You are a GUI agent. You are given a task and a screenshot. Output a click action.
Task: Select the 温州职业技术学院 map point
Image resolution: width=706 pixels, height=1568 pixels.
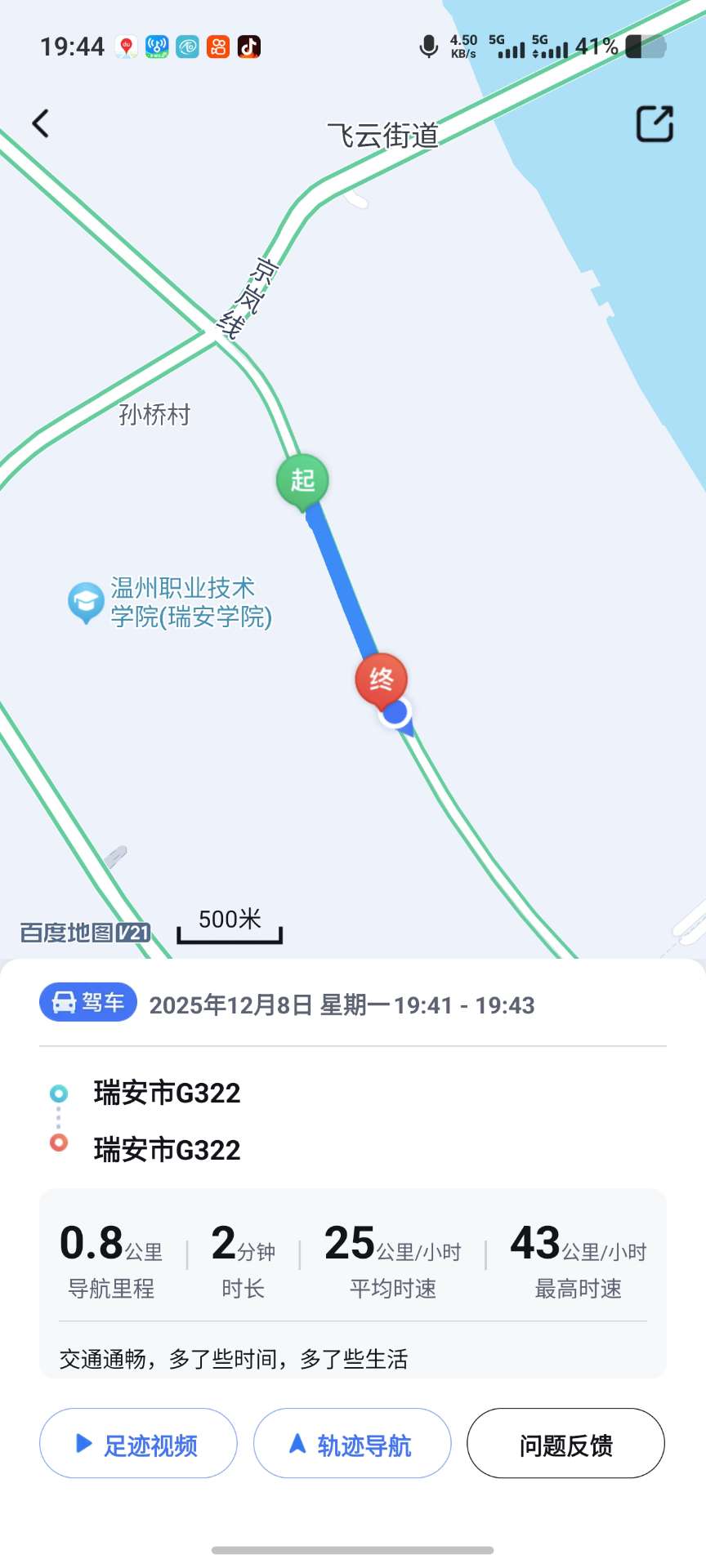pos(86,602)
